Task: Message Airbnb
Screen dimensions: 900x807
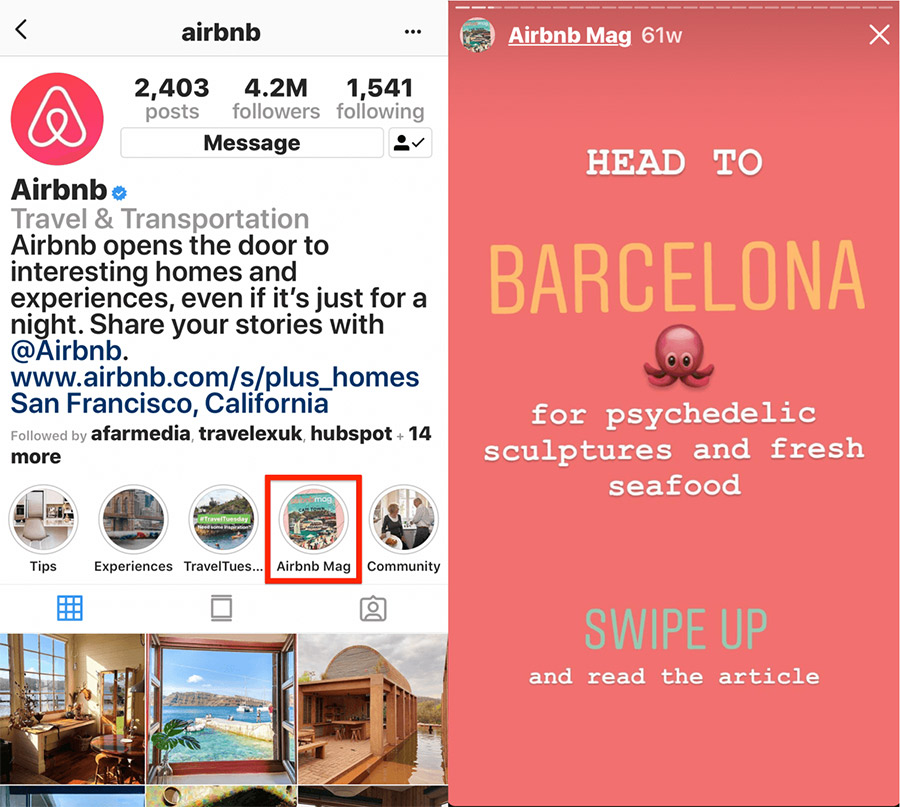Action: click(x=251, y=143)
